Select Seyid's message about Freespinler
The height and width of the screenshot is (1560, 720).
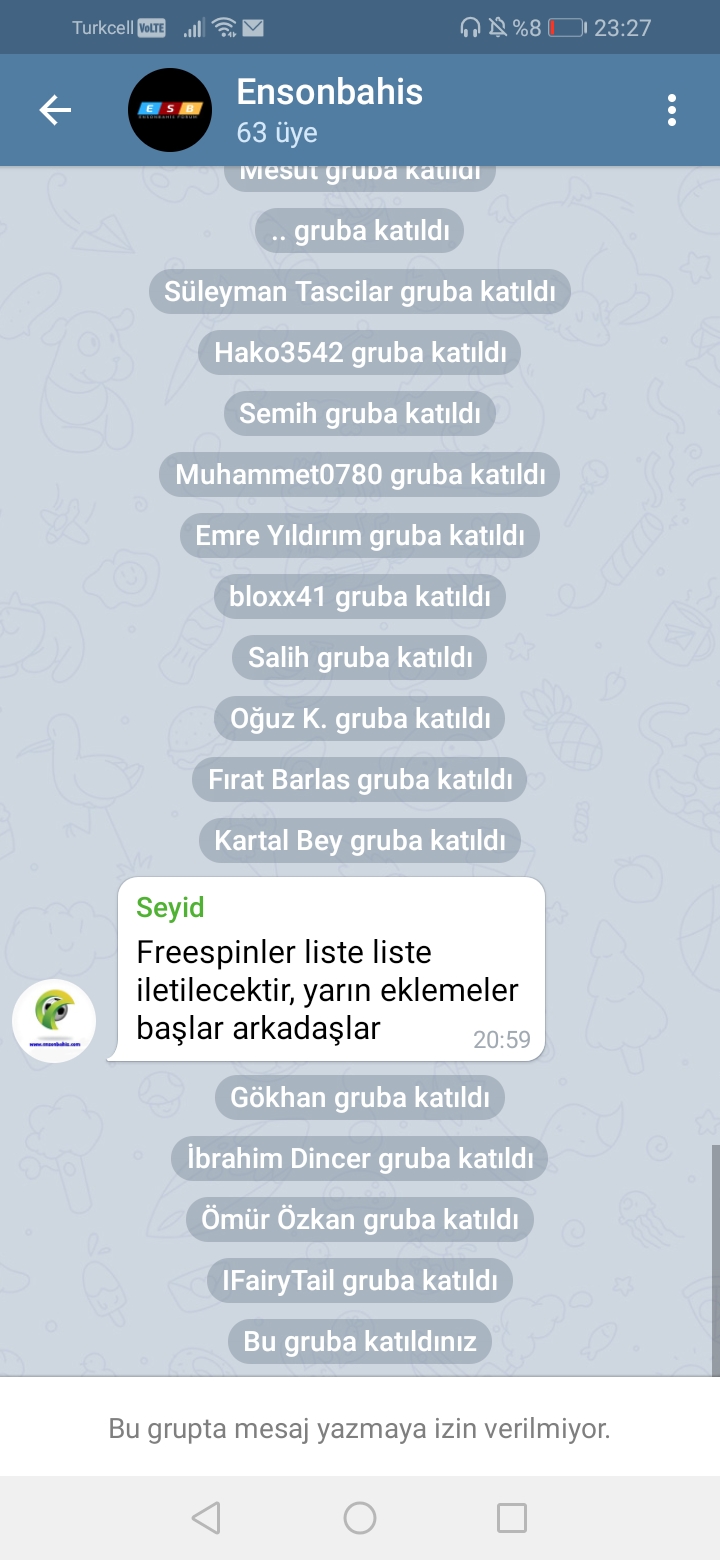(331, 969)
